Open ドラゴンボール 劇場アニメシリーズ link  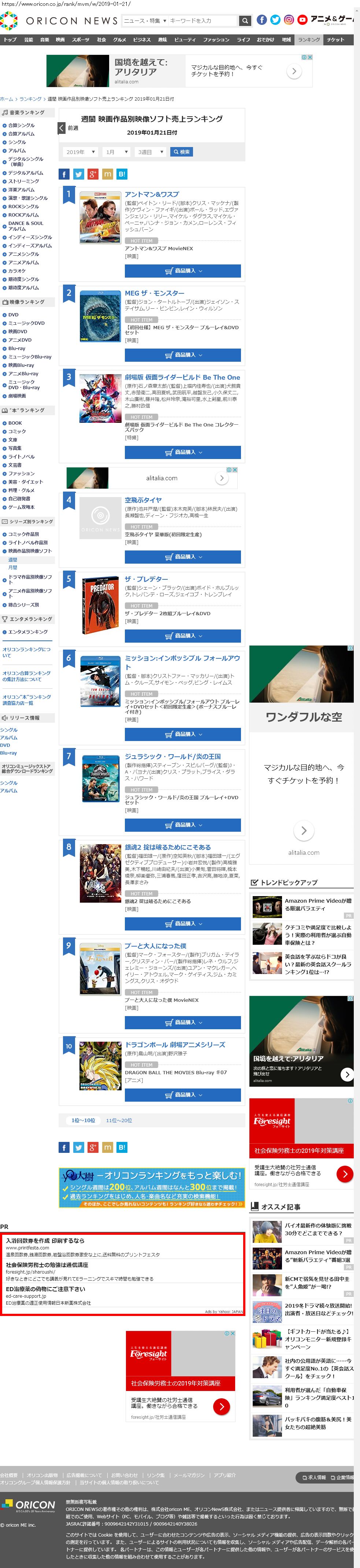(175, 1045)
